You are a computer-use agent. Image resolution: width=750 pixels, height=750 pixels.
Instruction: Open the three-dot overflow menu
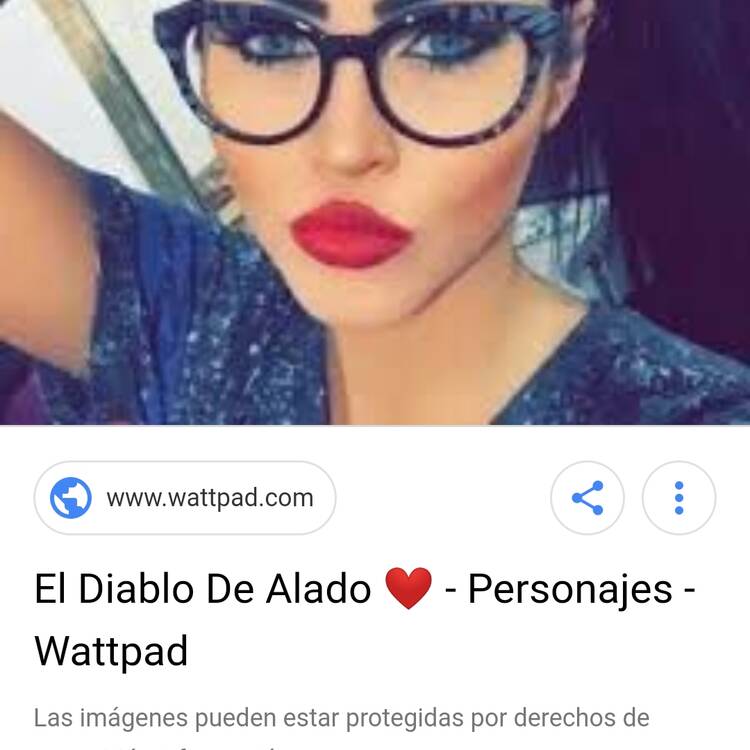[678, 497]
